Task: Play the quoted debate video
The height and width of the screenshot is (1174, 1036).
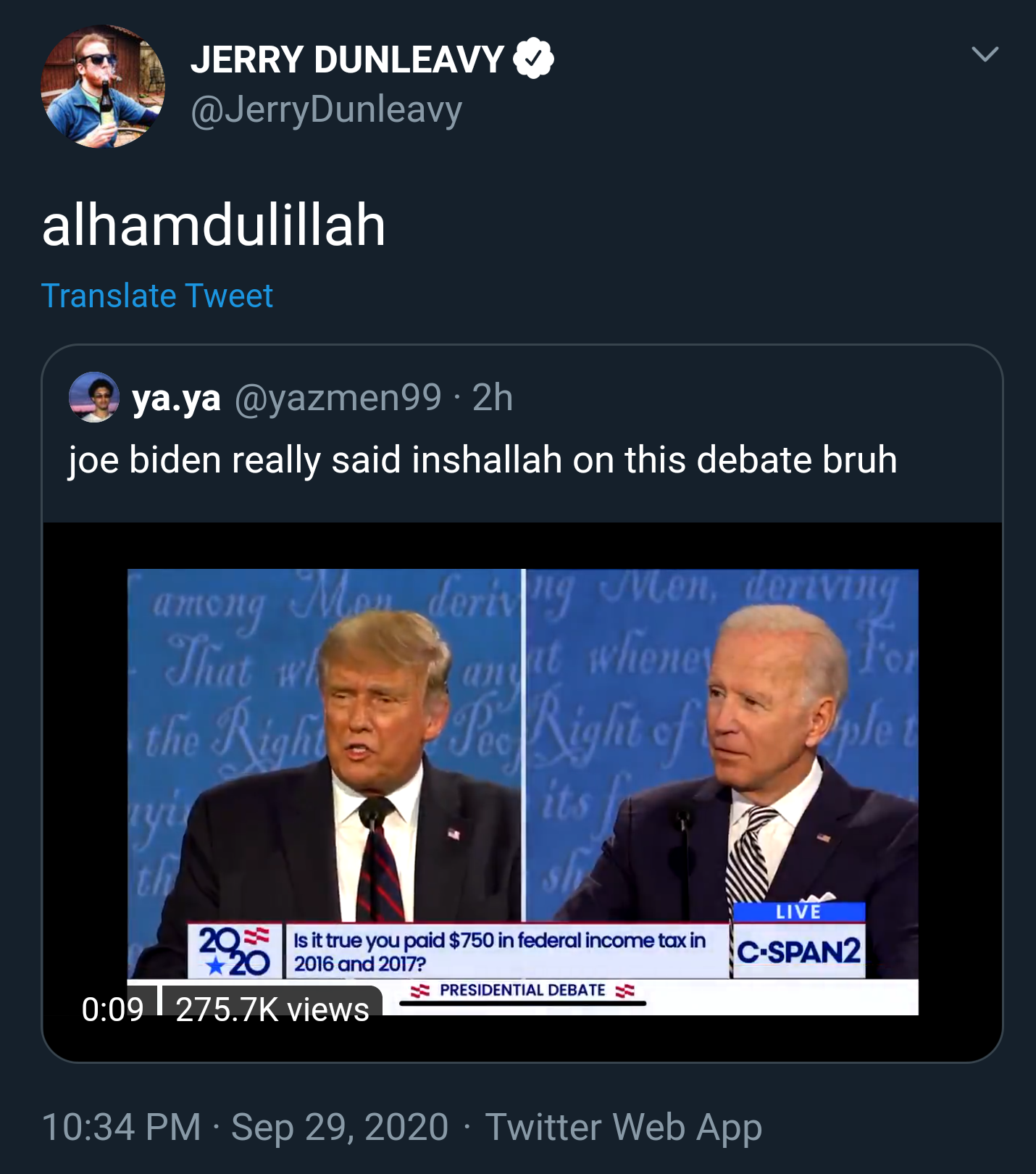Action: (x=522, y=790)
